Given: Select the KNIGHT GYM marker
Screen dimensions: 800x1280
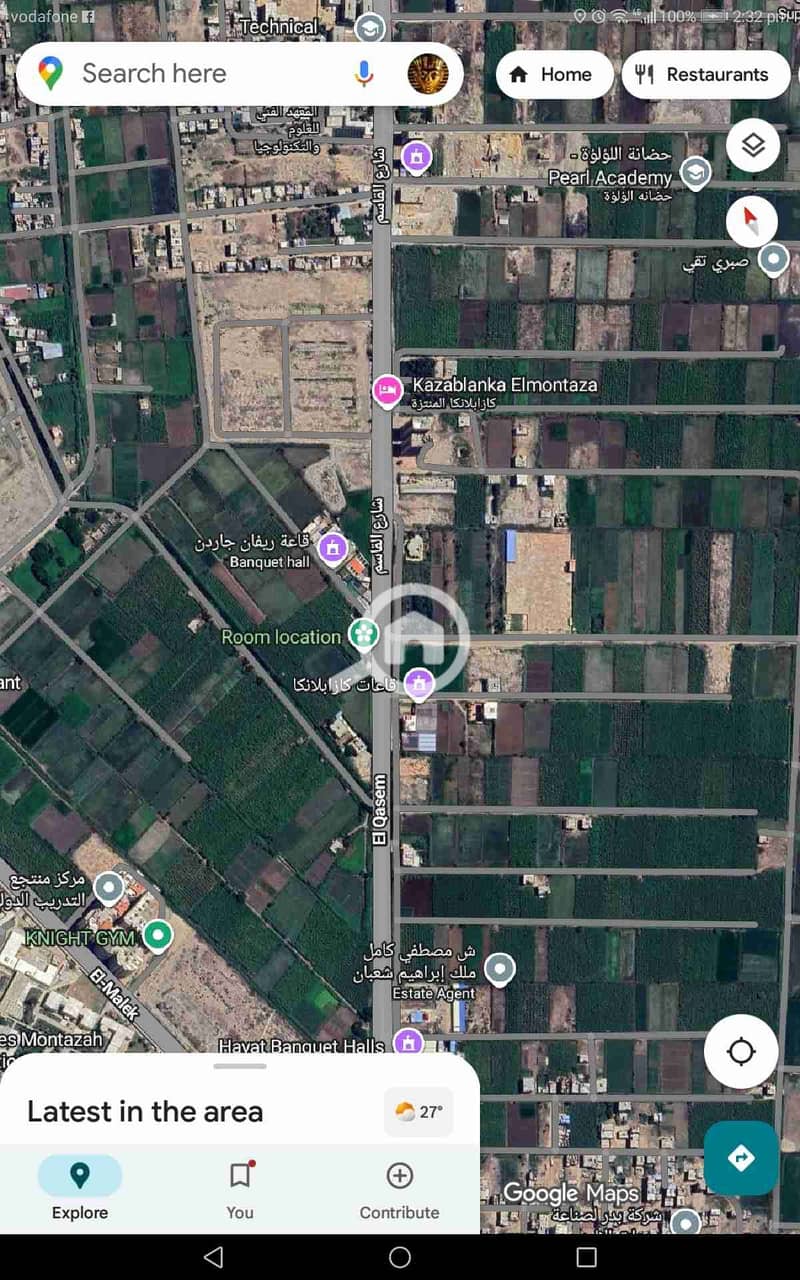Looking at the screenshot, I should pyautogui.click(x=156, y=936).
